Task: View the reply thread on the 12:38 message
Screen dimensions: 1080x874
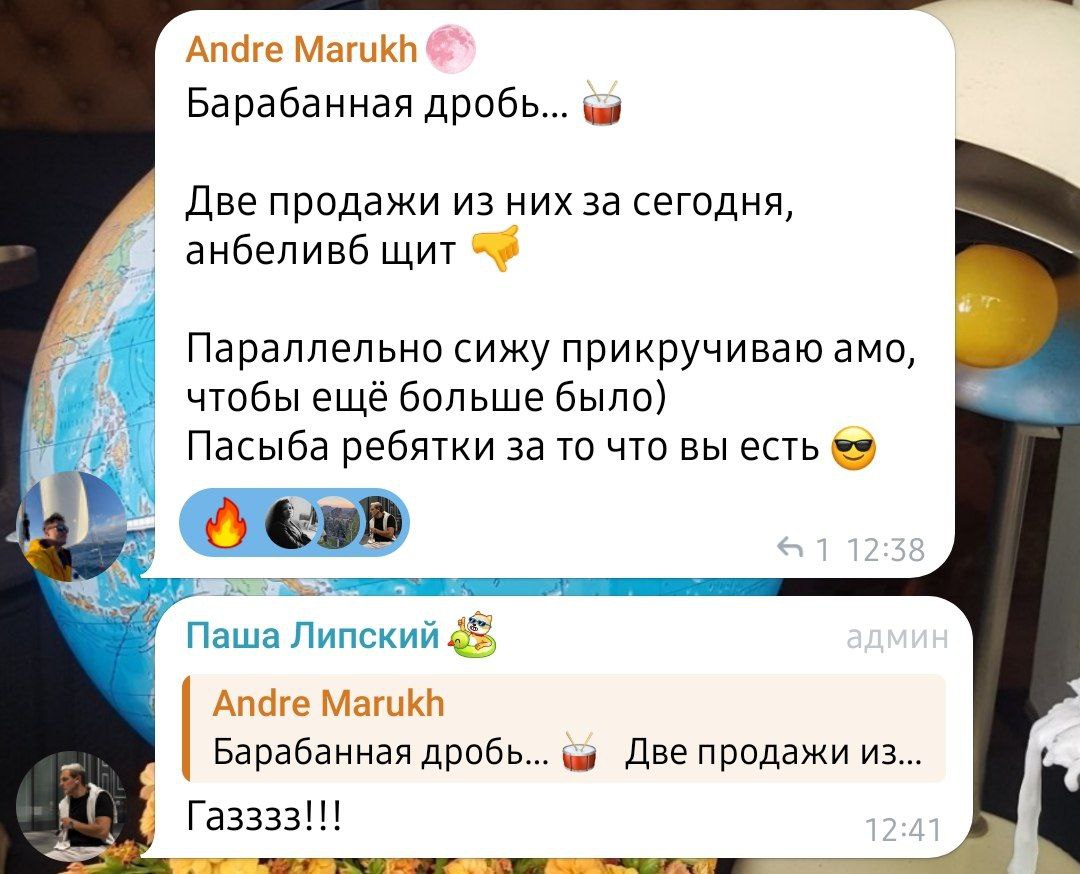Action: pyautogui.click(x=803, y=549)
